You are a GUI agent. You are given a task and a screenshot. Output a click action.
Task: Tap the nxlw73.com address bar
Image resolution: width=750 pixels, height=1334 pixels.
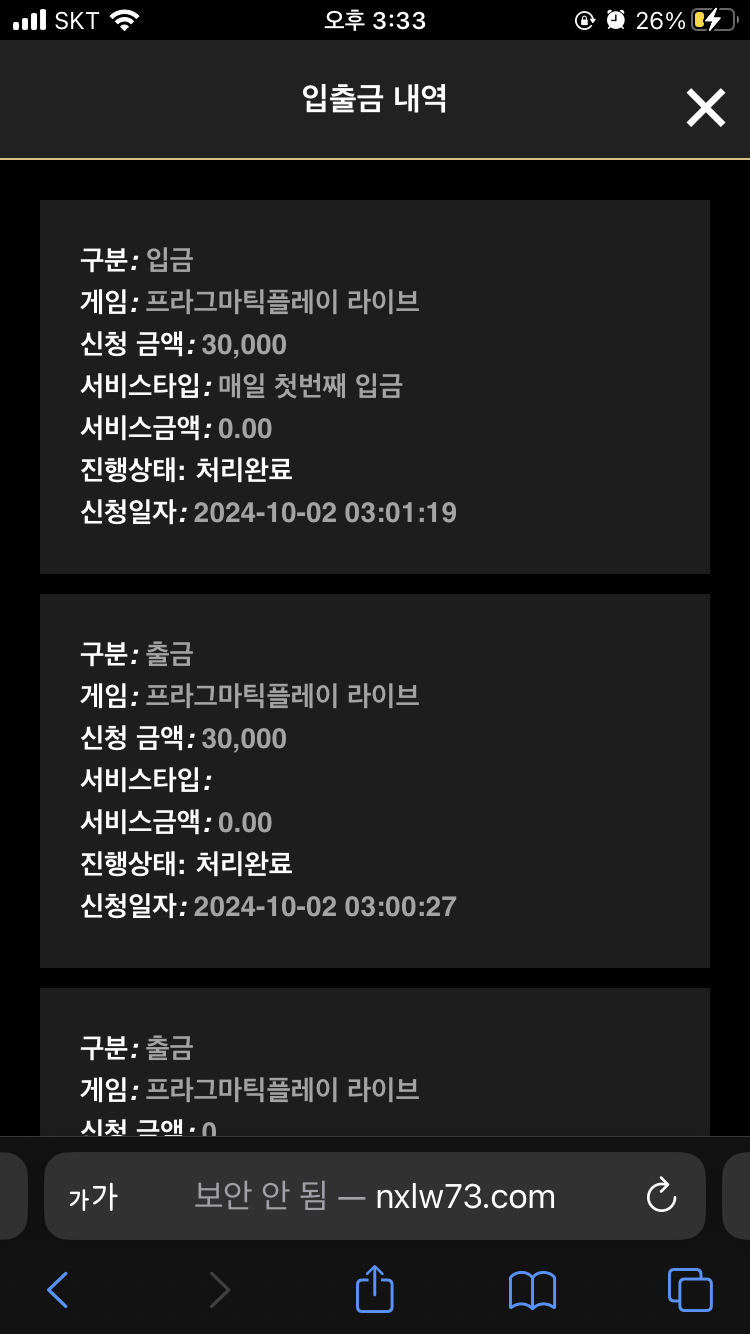click(375, 1196)
